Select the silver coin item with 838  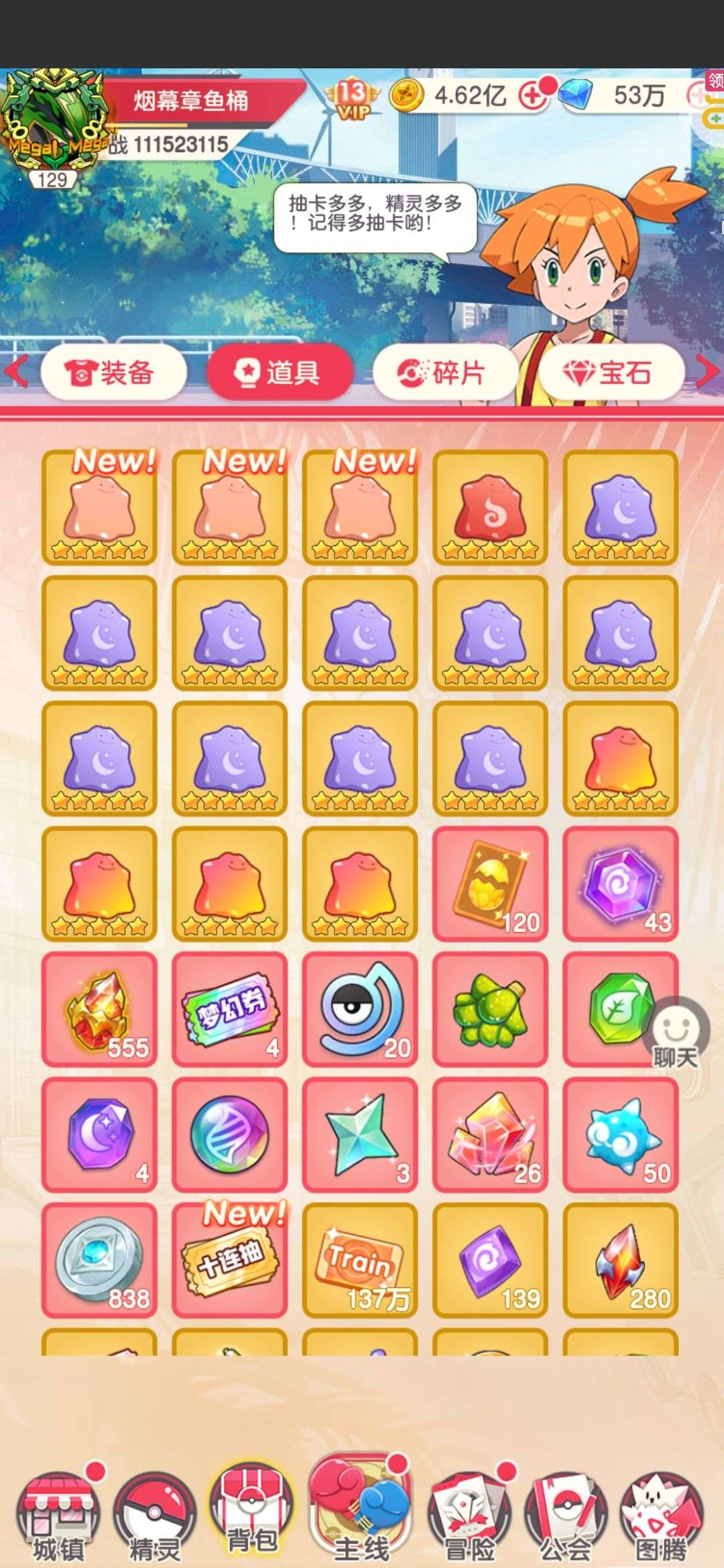(99, 1260)
